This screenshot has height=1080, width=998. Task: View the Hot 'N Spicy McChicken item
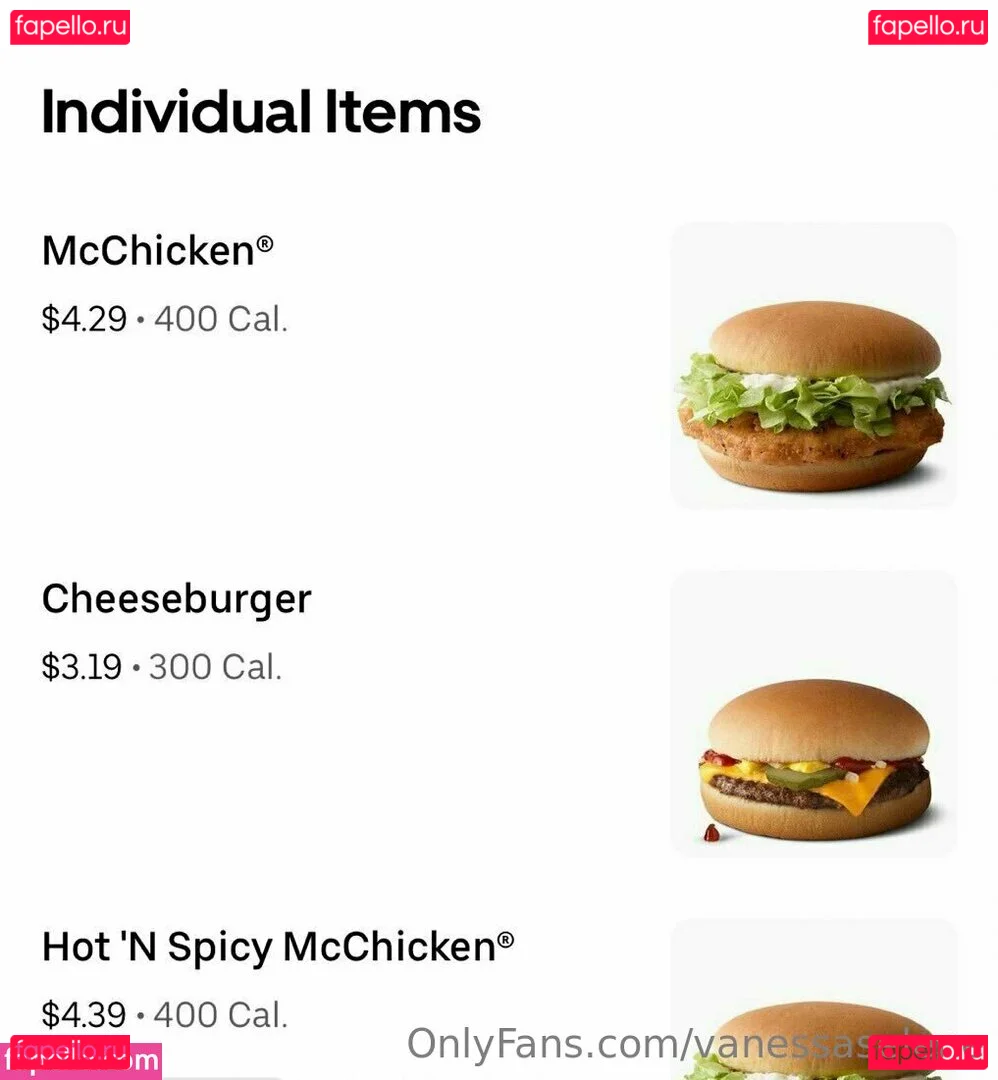pos(278,946)
